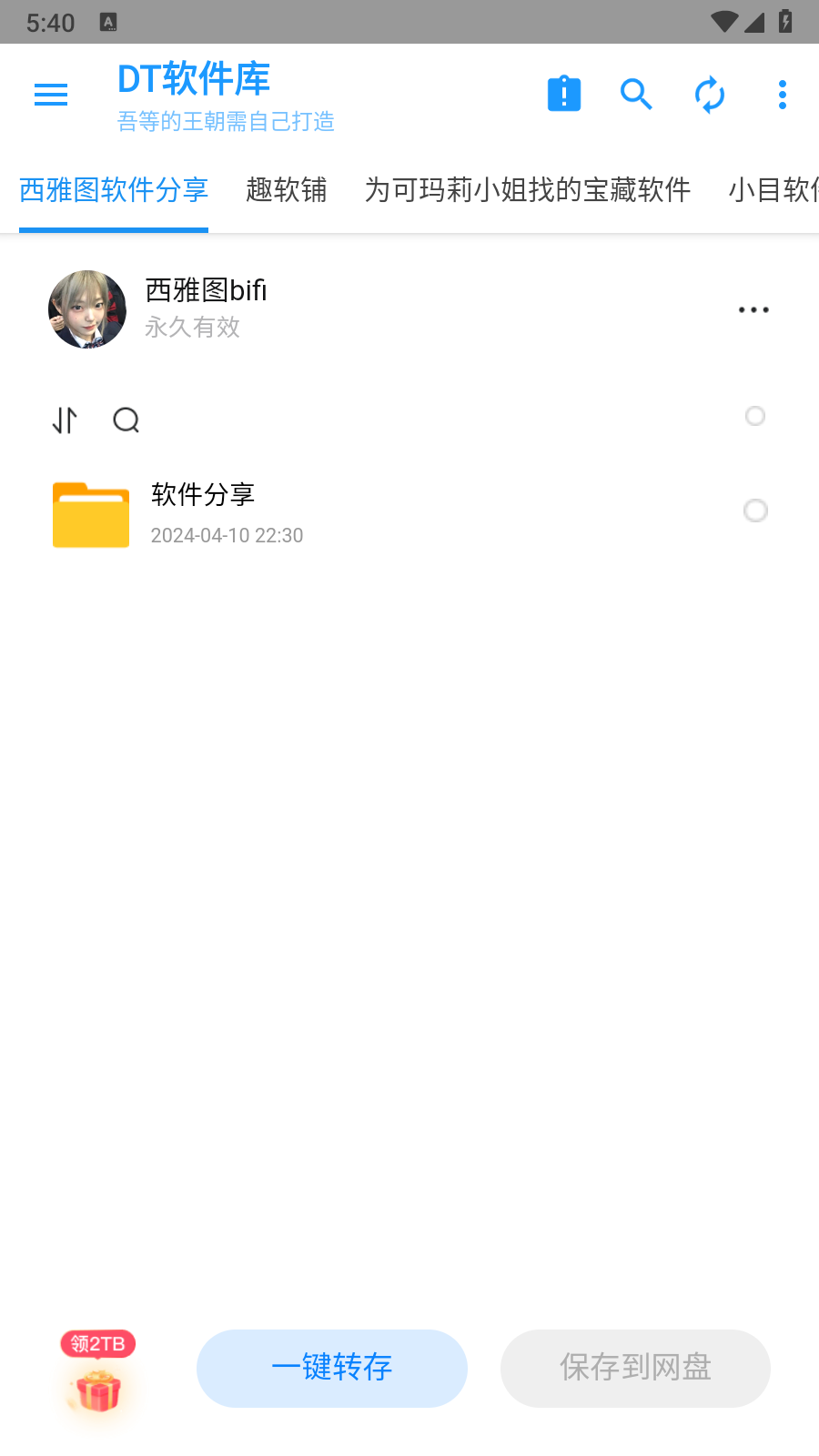Select all files with the top circle
This screenshot has height=1456, width=819.
[755, 417]
